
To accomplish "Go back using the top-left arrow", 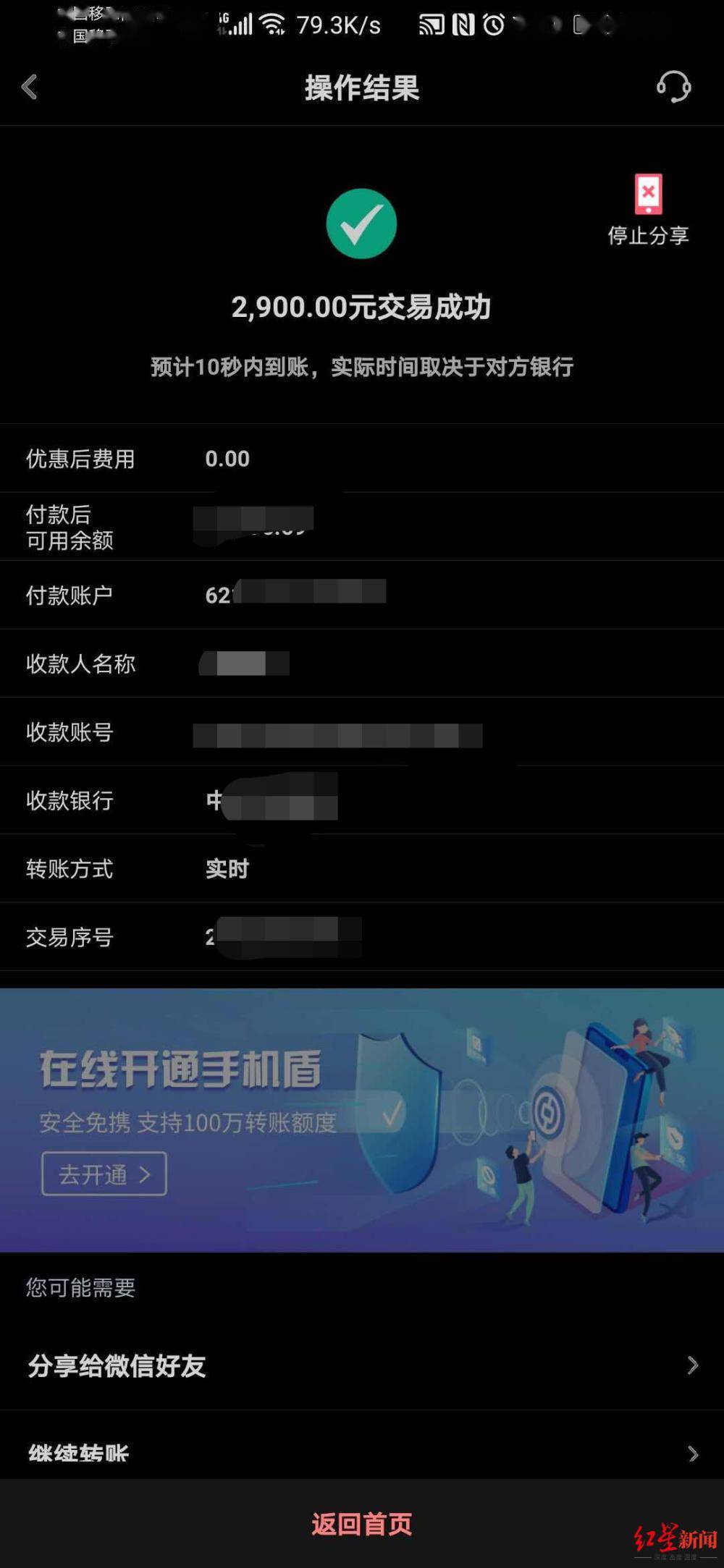I will coord(29,88).
